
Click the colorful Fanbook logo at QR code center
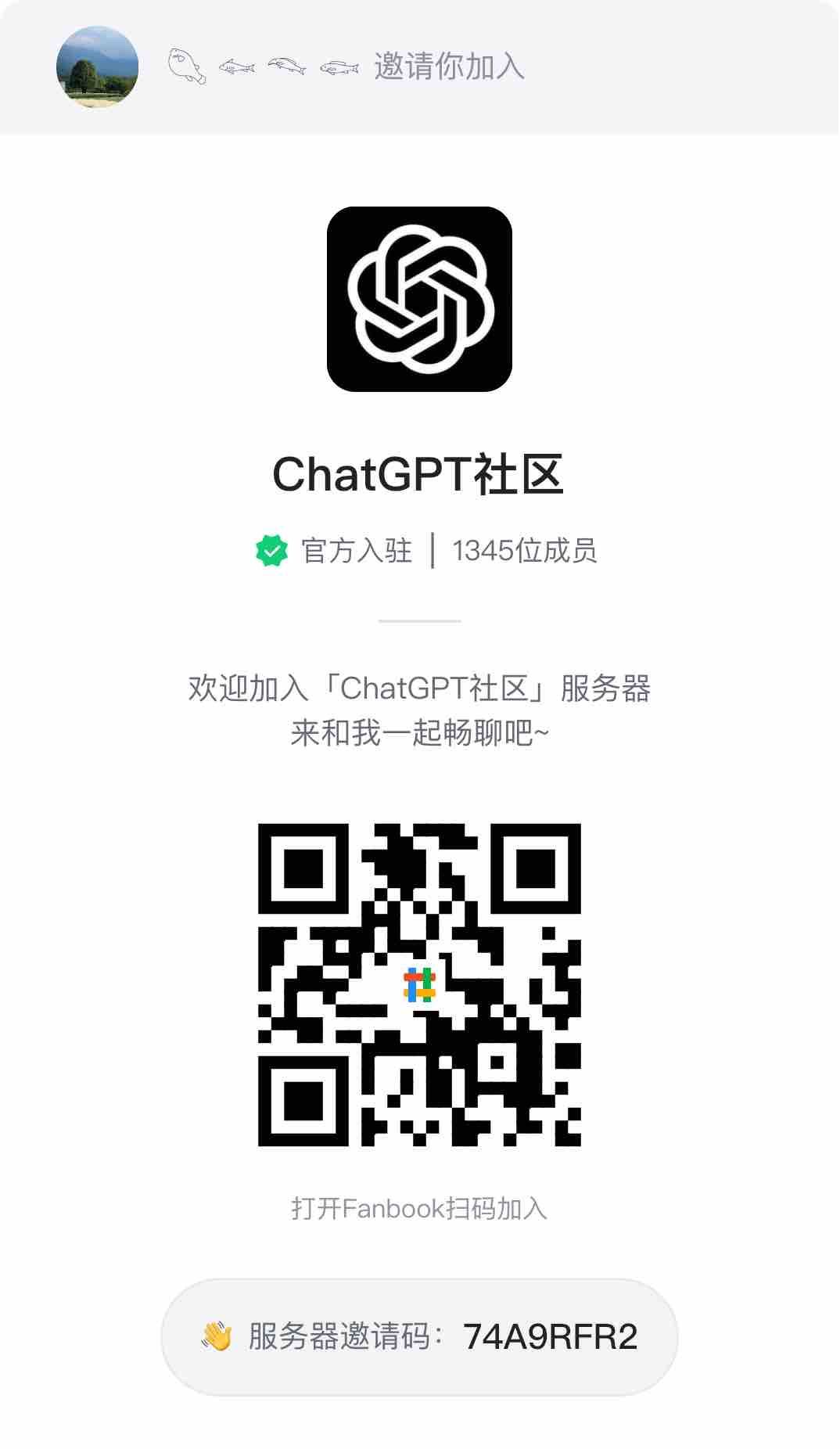419,984
